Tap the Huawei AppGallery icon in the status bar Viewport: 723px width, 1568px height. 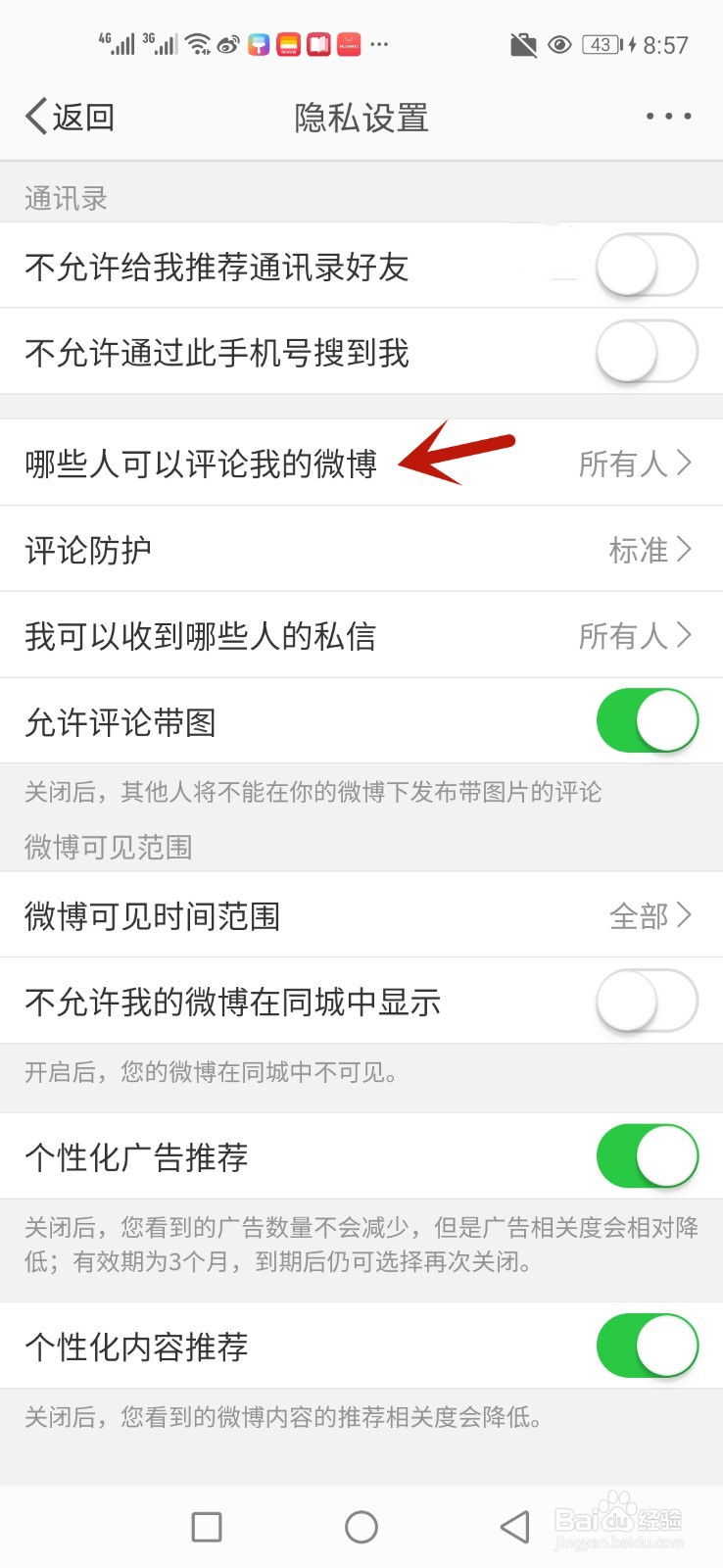349,45
